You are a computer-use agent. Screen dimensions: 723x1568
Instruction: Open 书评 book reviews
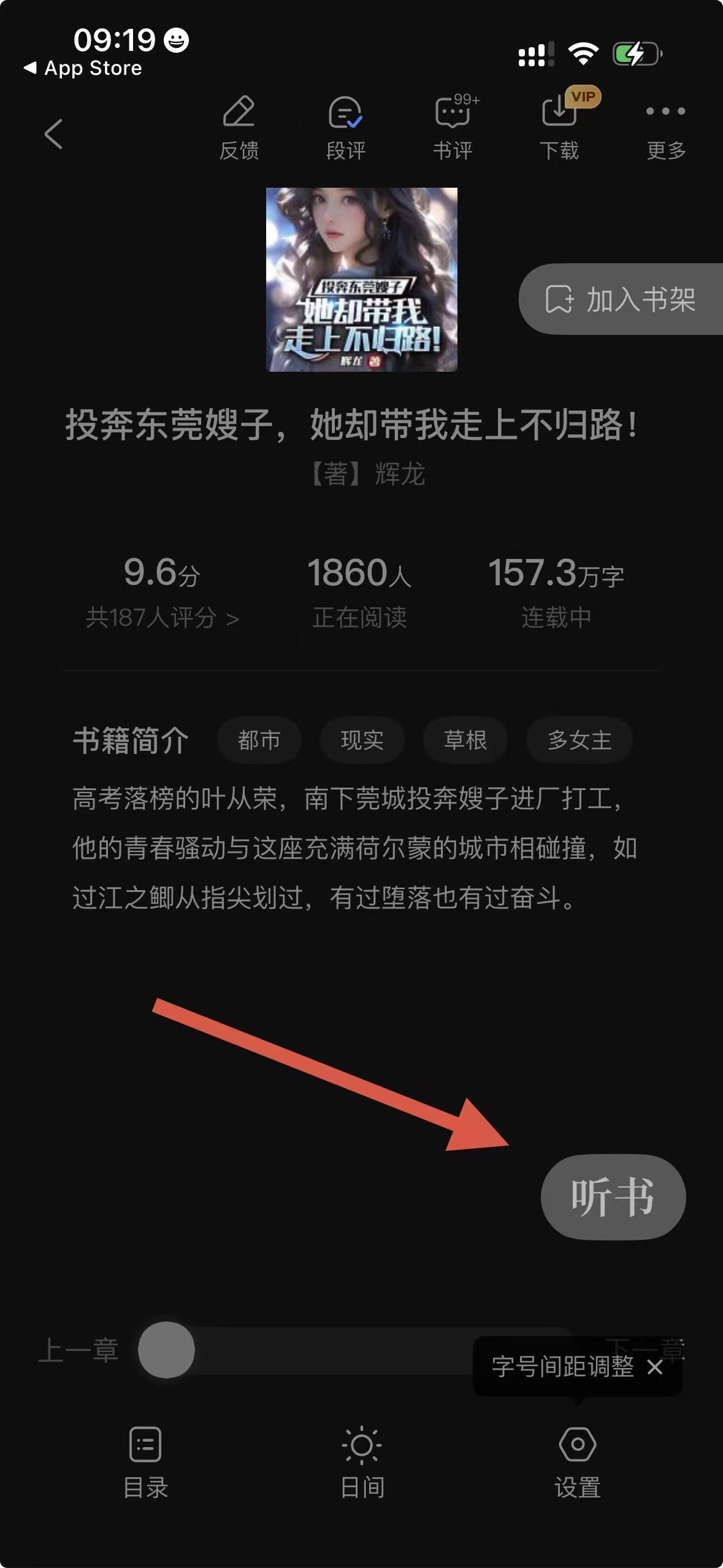pos(453,128)
